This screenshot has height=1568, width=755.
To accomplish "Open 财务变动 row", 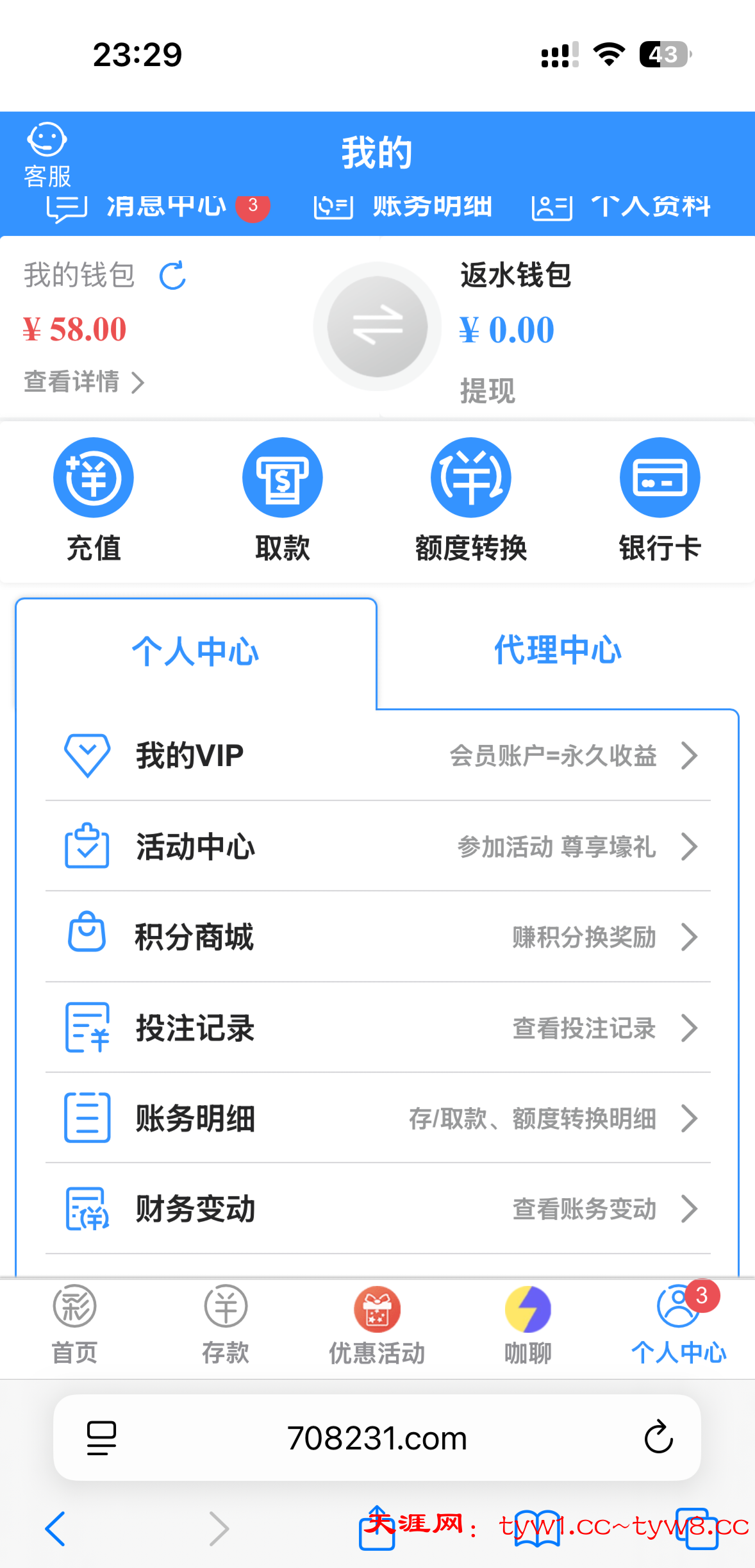I will [378, 1209].
